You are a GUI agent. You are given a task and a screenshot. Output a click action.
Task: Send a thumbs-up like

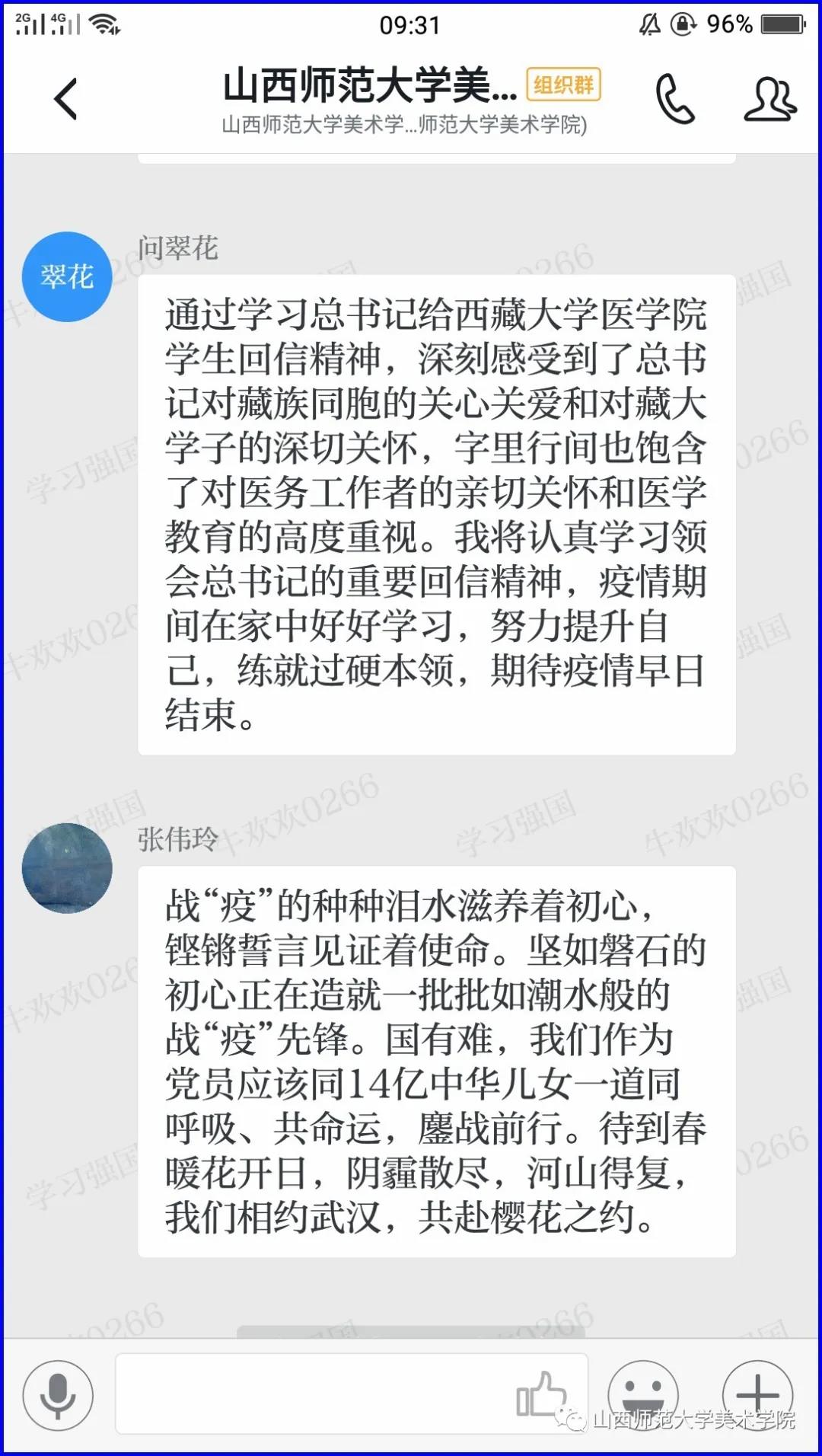(541, 1395)
